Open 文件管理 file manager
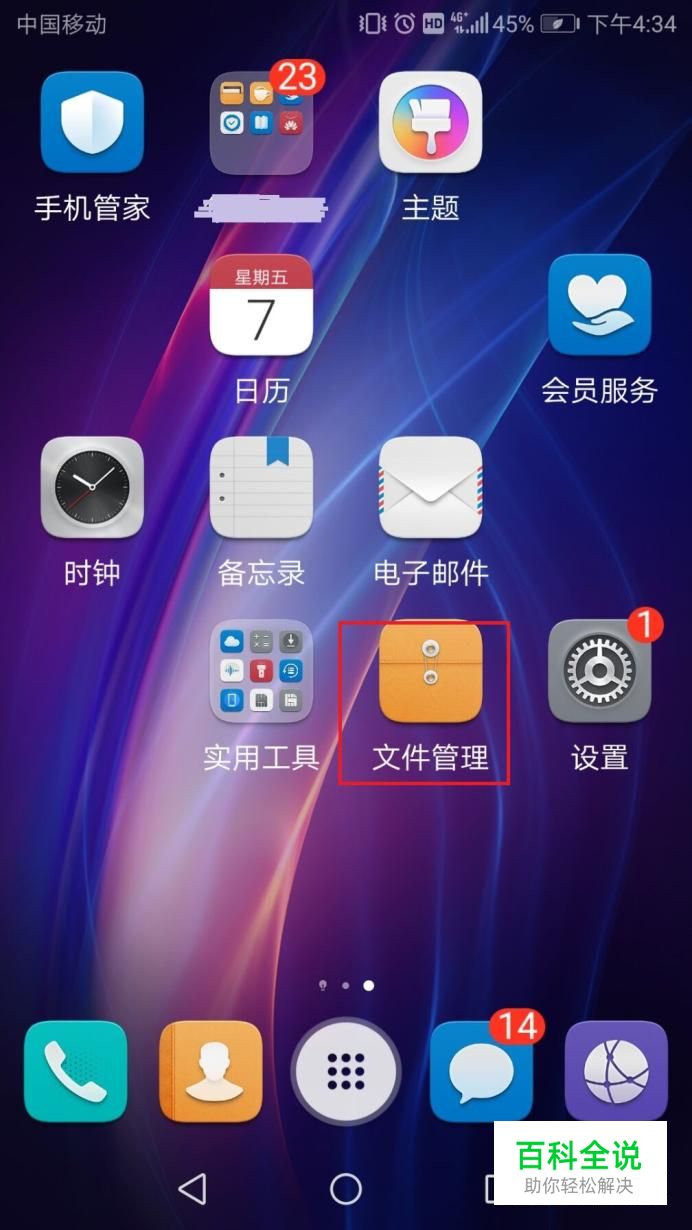This screenshot has height=1230, width=692. point(430,671)
